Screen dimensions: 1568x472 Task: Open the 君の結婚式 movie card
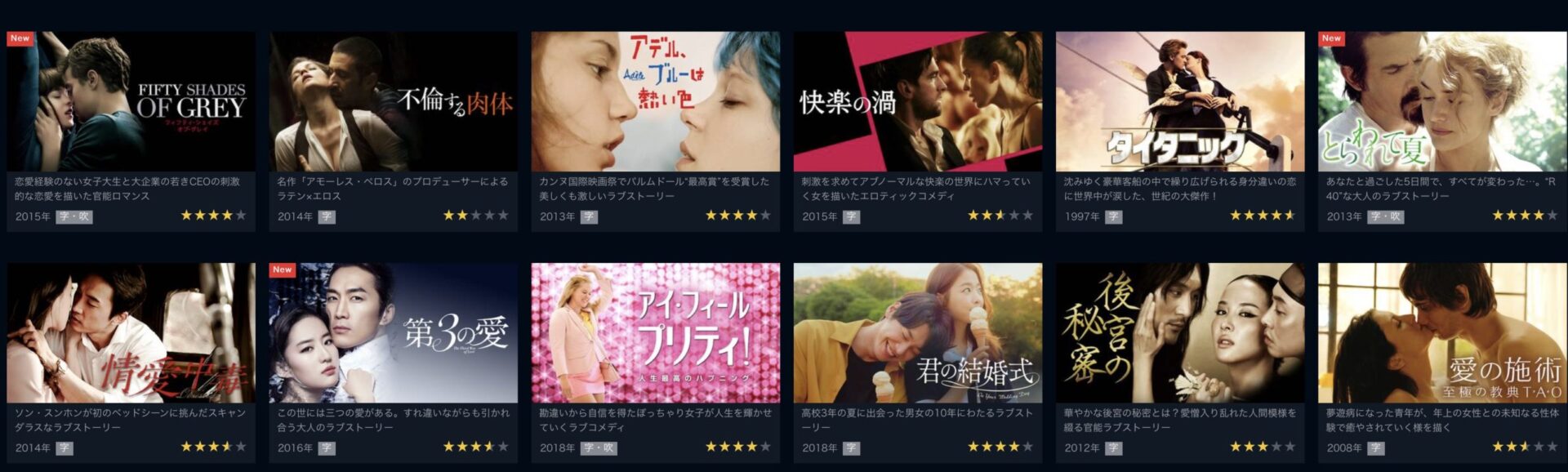point(917,332)
